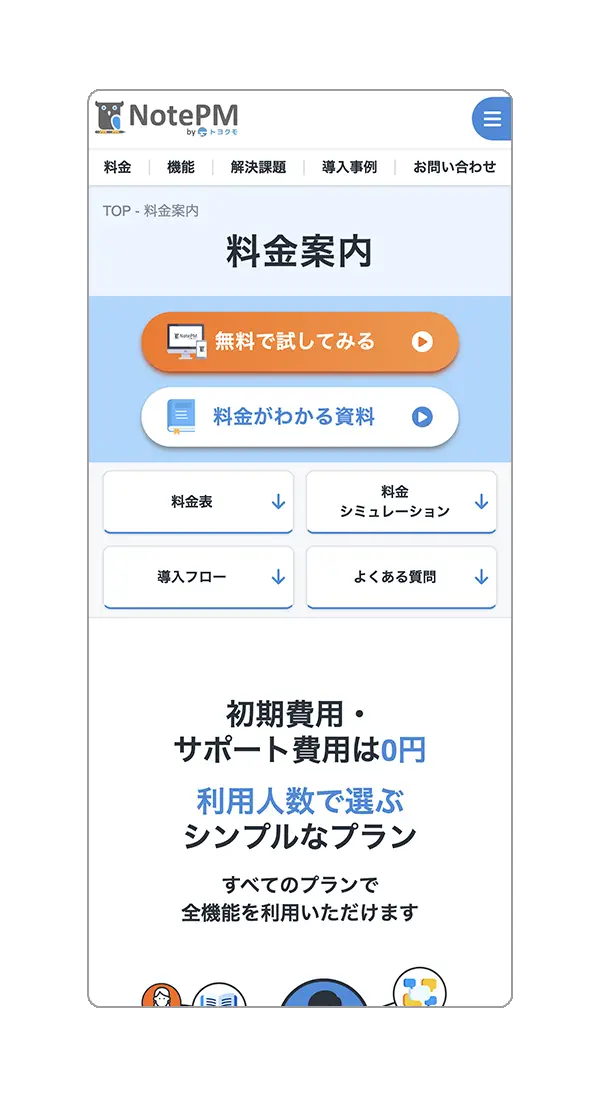The height and width of the screenshot is (1096, 600).
Task: Open the 料金がわかる資料 button
Action: [299, 417]
